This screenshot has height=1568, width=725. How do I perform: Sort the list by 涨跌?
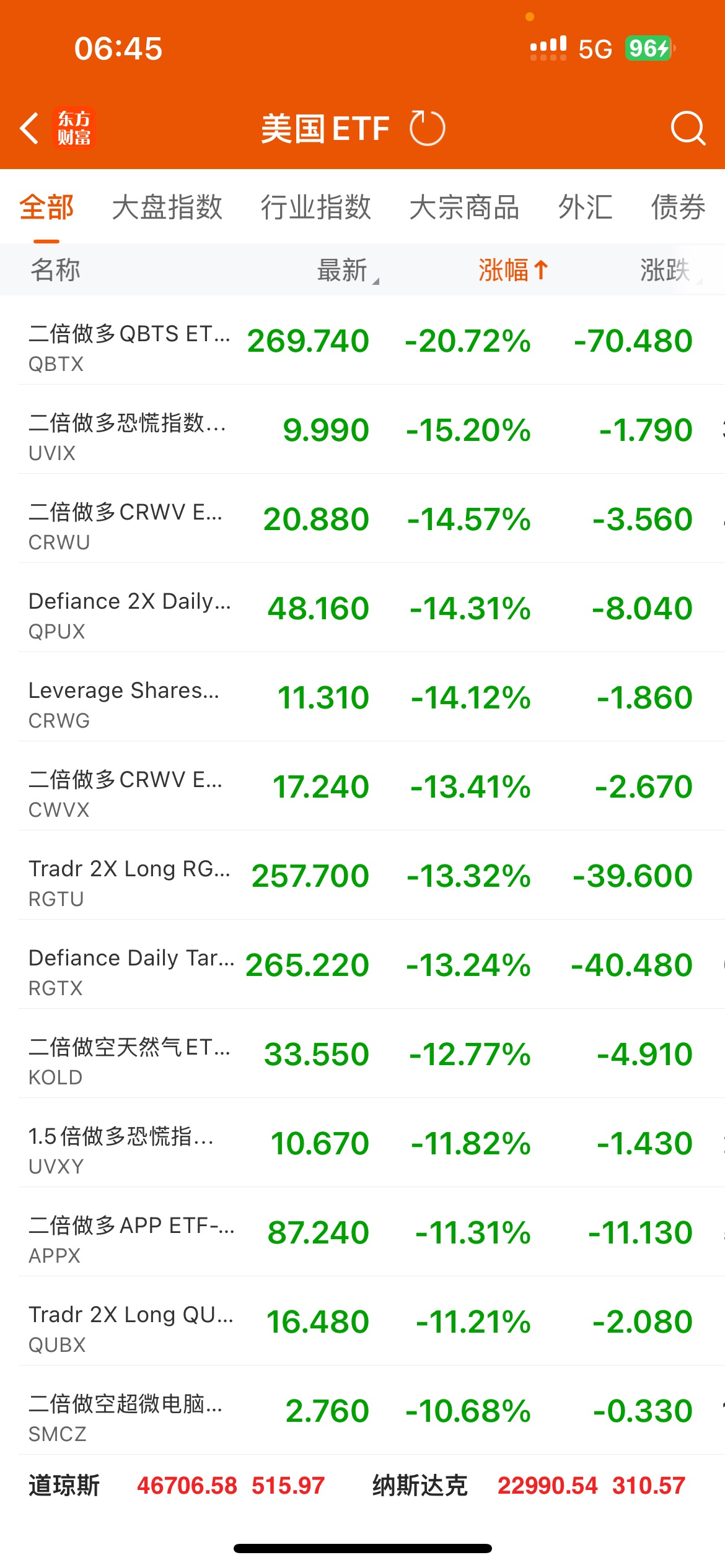click(x=665, y=270)
